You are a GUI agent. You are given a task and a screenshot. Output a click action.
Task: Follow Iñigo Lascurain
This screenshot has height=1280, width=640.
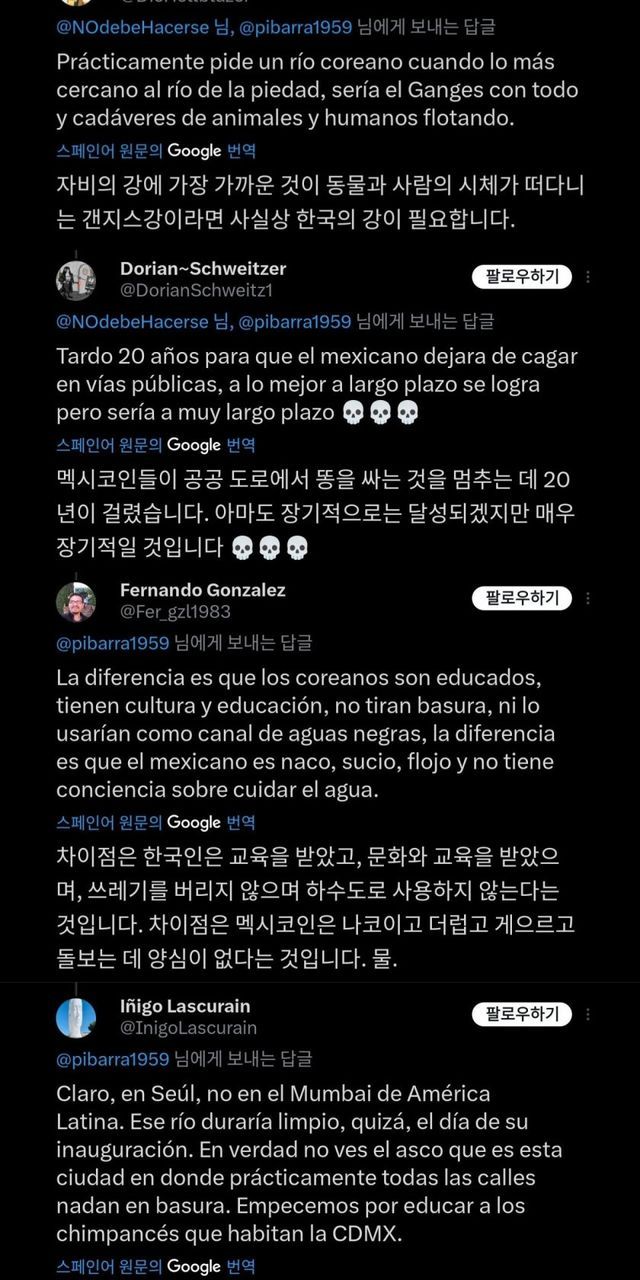[x=522, y=1014]
